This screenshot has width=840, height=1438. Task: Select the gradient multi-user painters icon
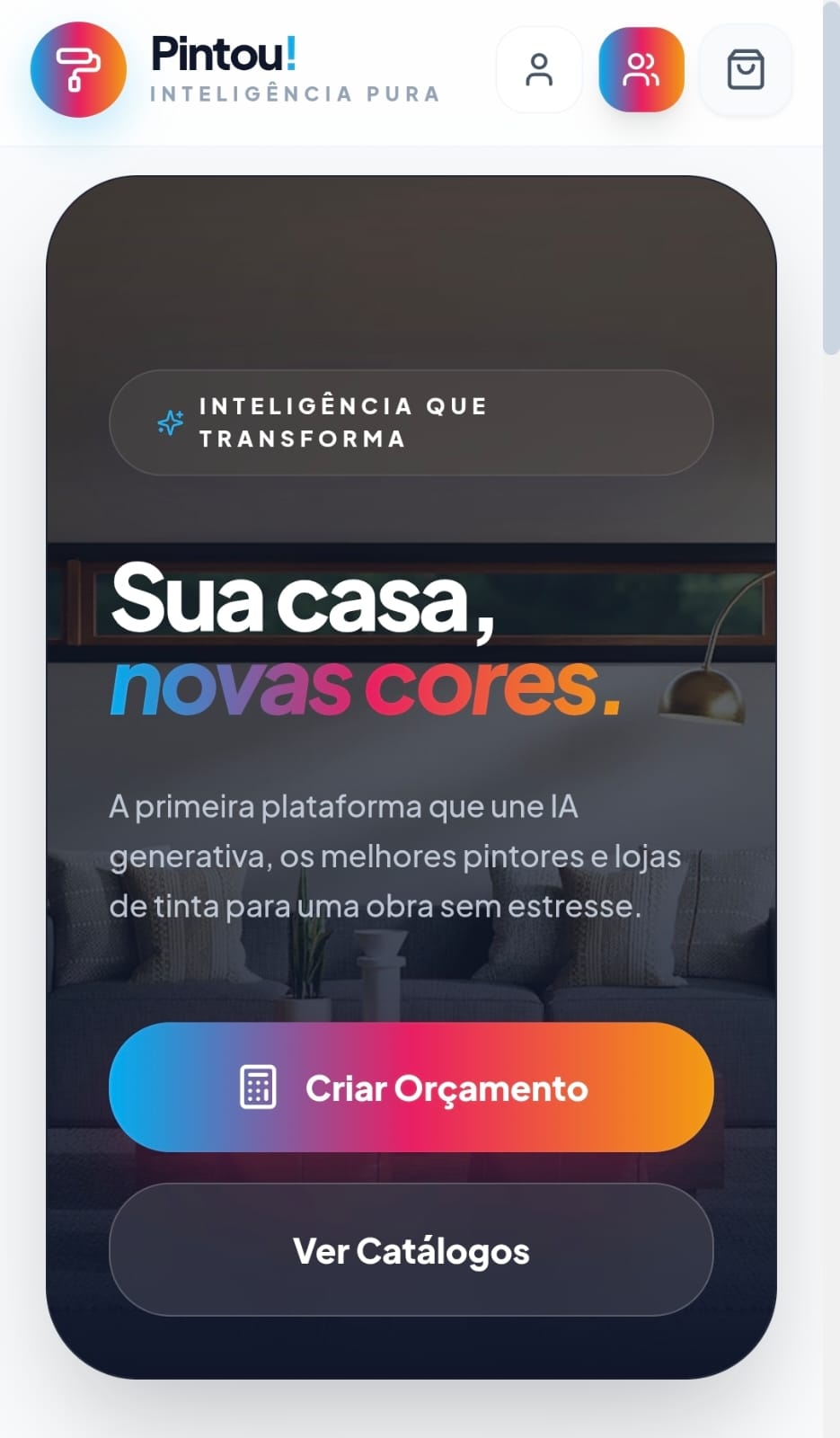(x=641, y=70)
